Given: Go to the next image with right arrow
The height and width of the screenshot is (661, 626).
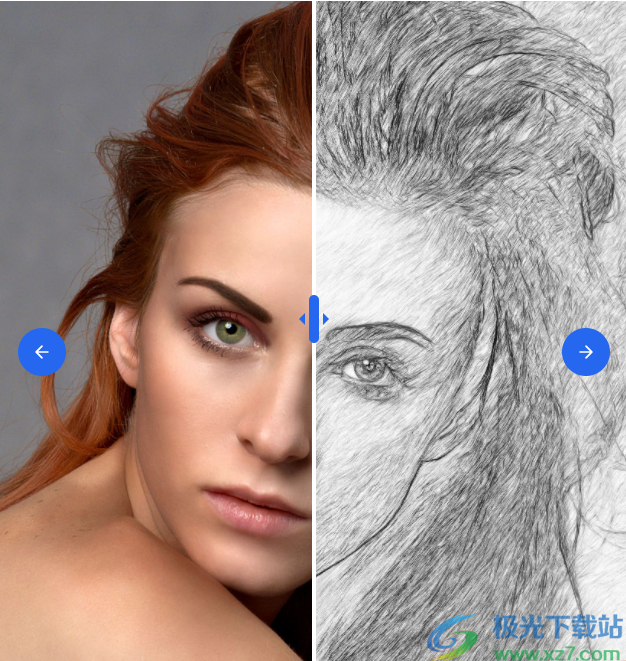Looking at the screenshot, I should point(585,352).
